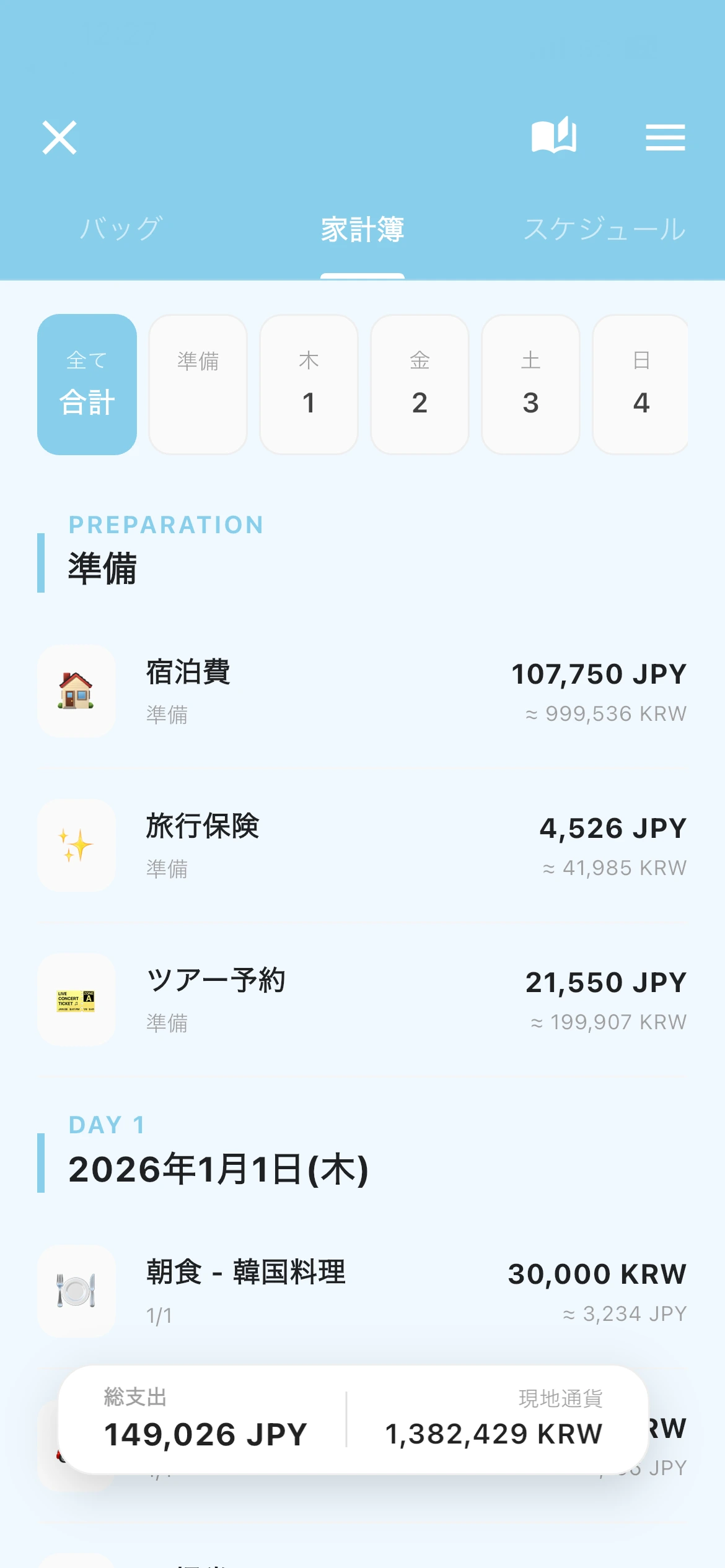Open the 旅行保険 expense entry
This screenshot has width=725, height=1568.
tap(362, 845)
